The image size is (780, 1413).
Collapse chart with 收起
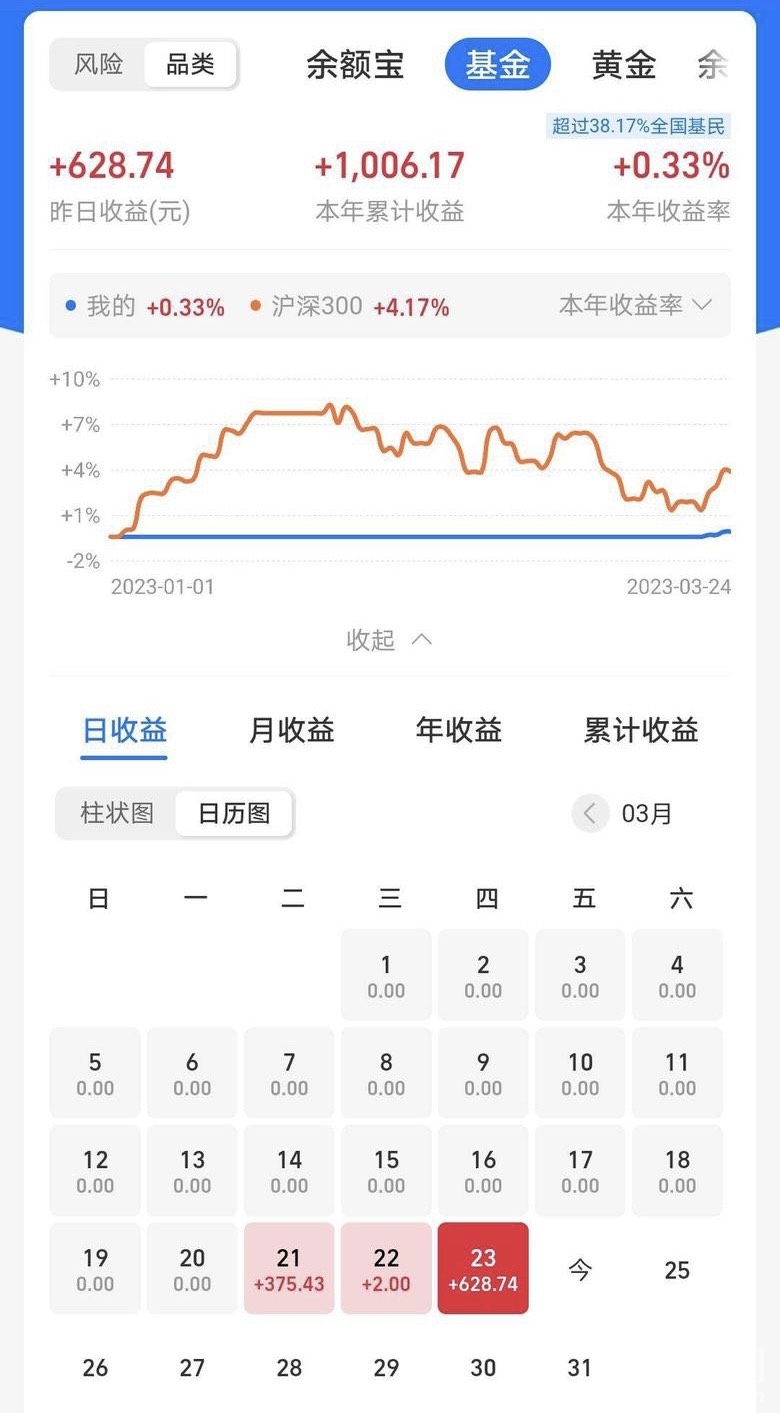(389, 640)
